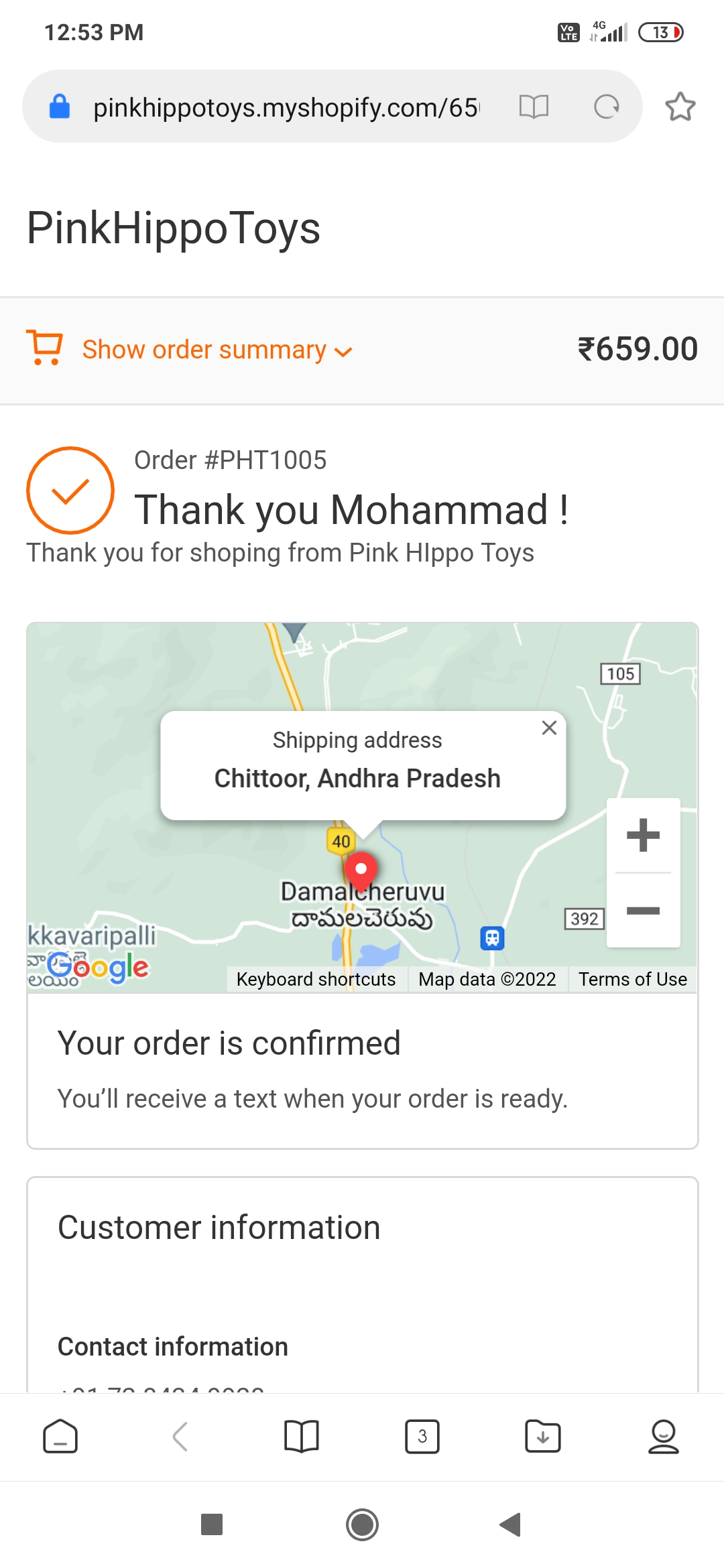
Task: Reload the current page
Action: pos(606,107)
